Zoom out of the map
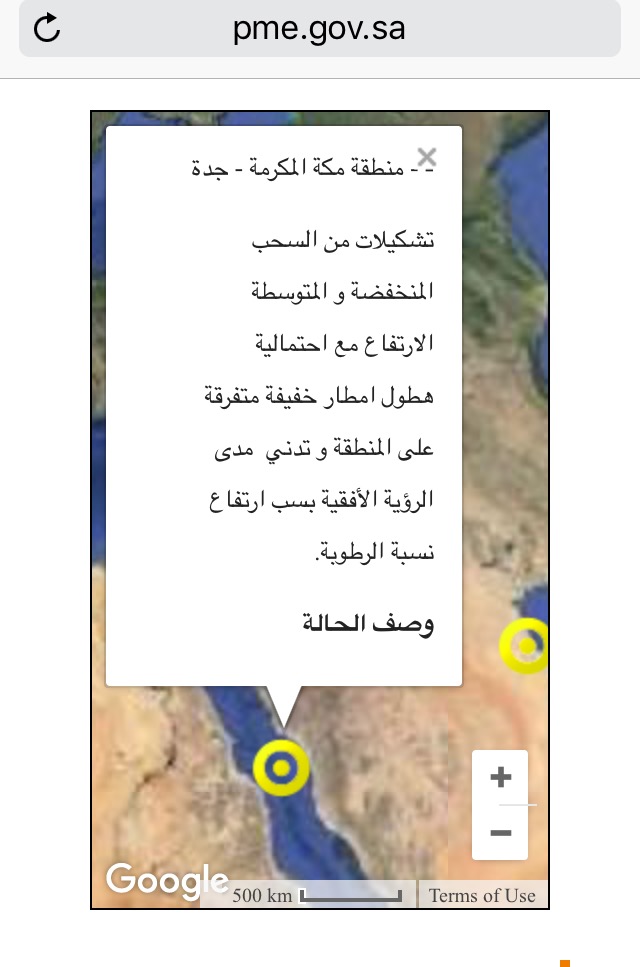The height and width of the screenshot is (967, 640). pos(501,833)
